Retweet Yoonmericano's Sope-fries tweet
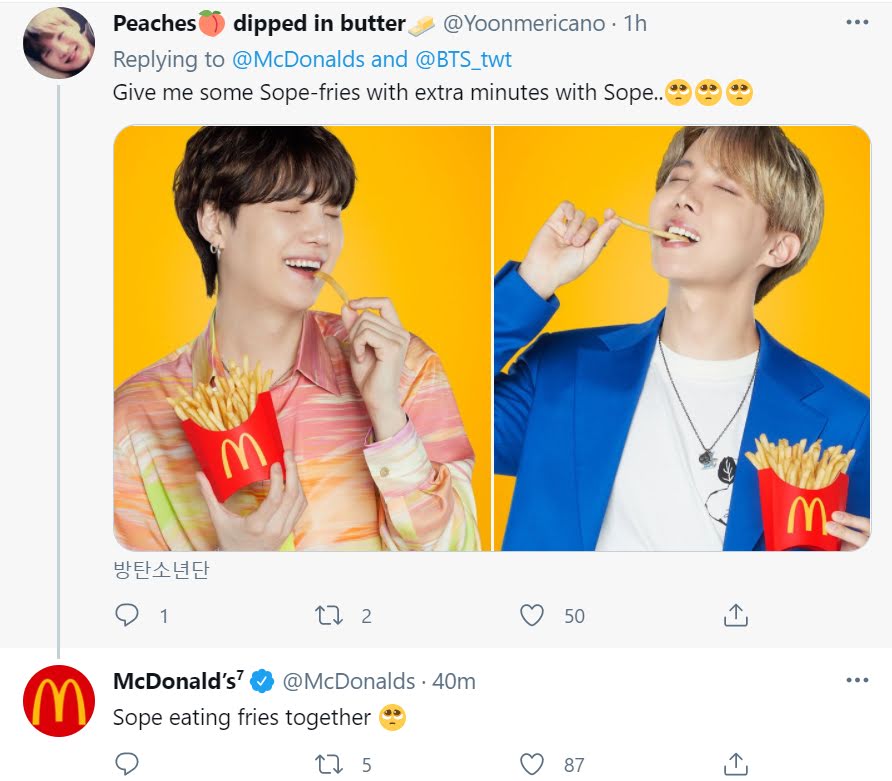 pos(329,615)
